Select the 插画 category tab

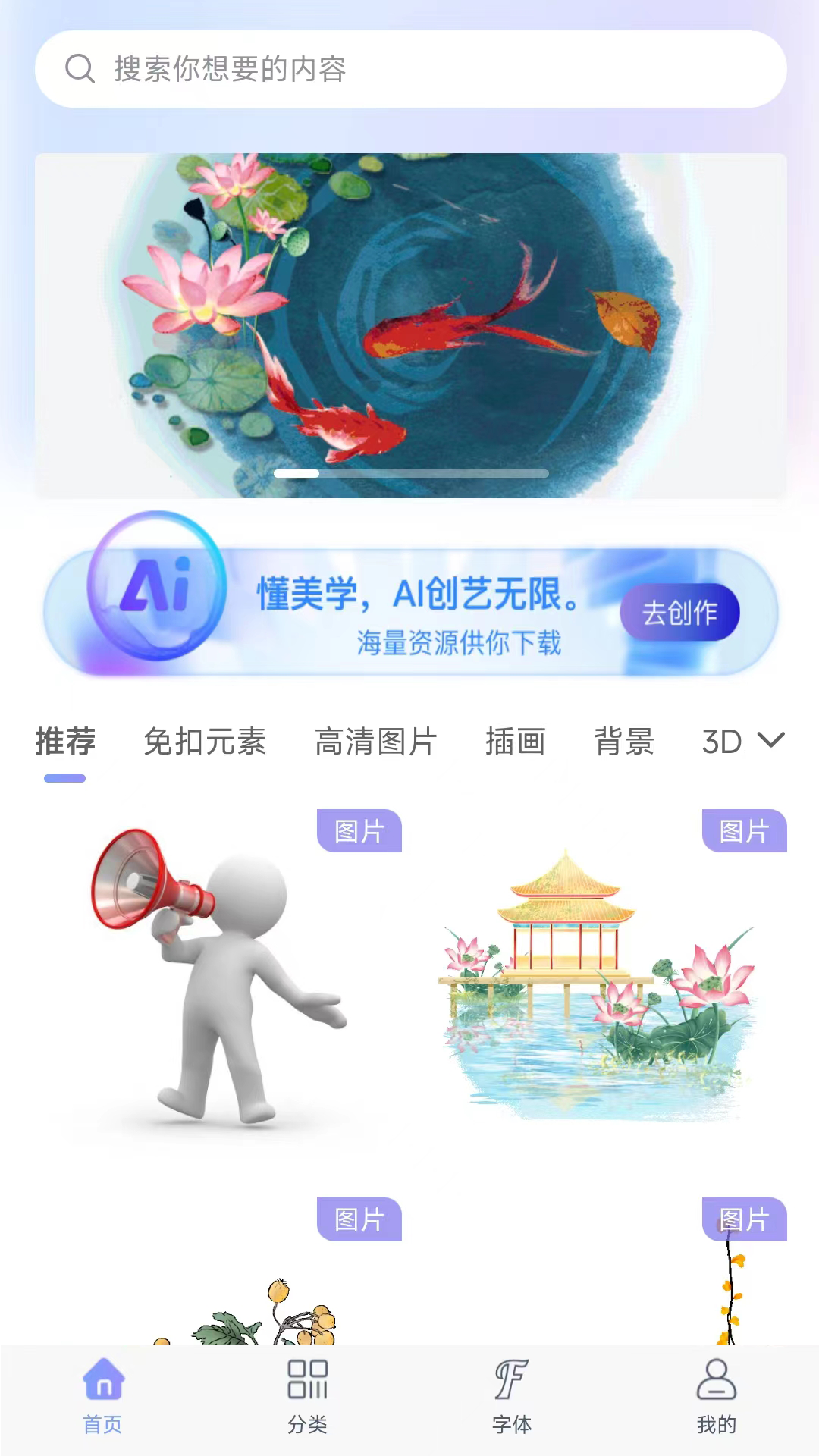[x=516, y=742]
